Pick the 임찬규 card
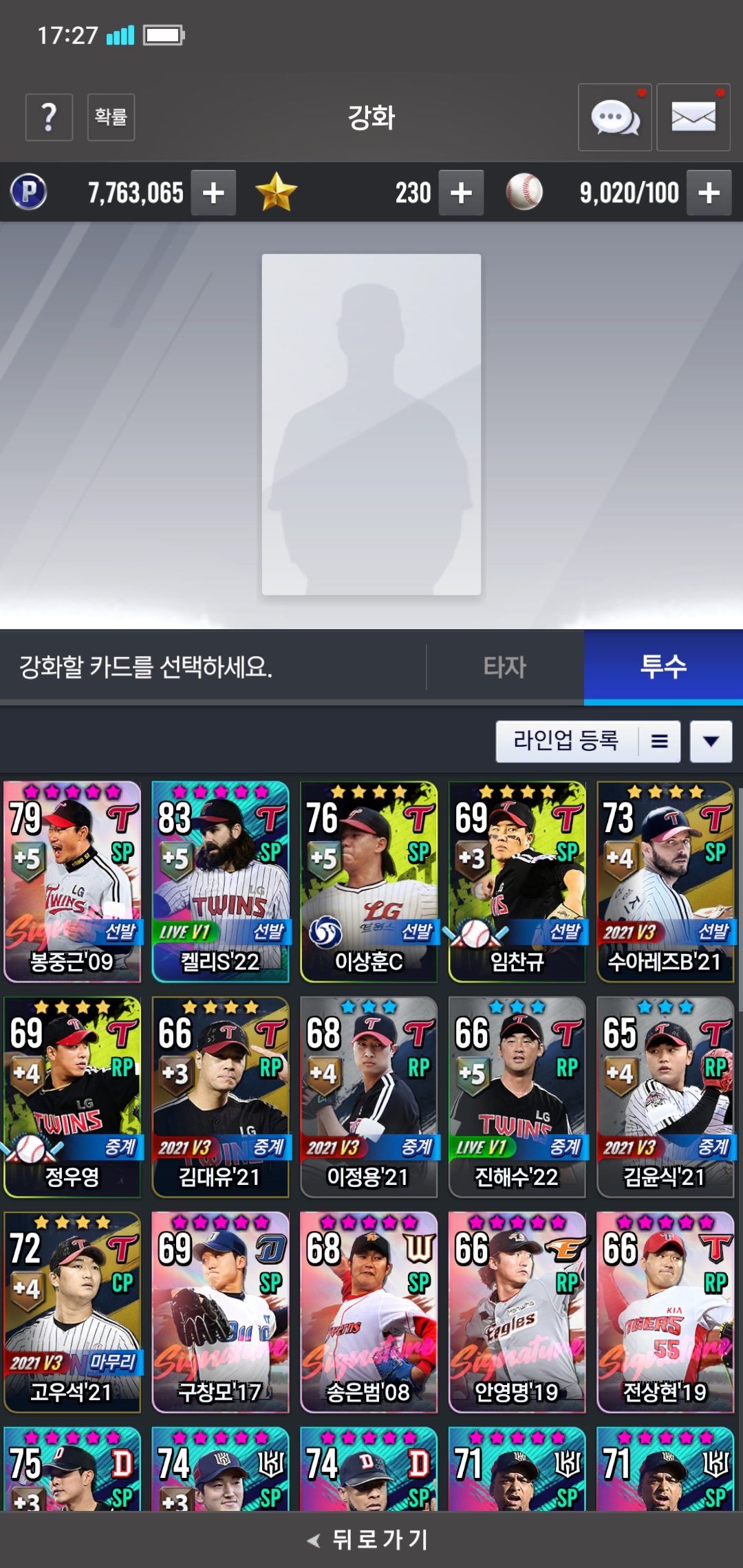 pos(517,882)
